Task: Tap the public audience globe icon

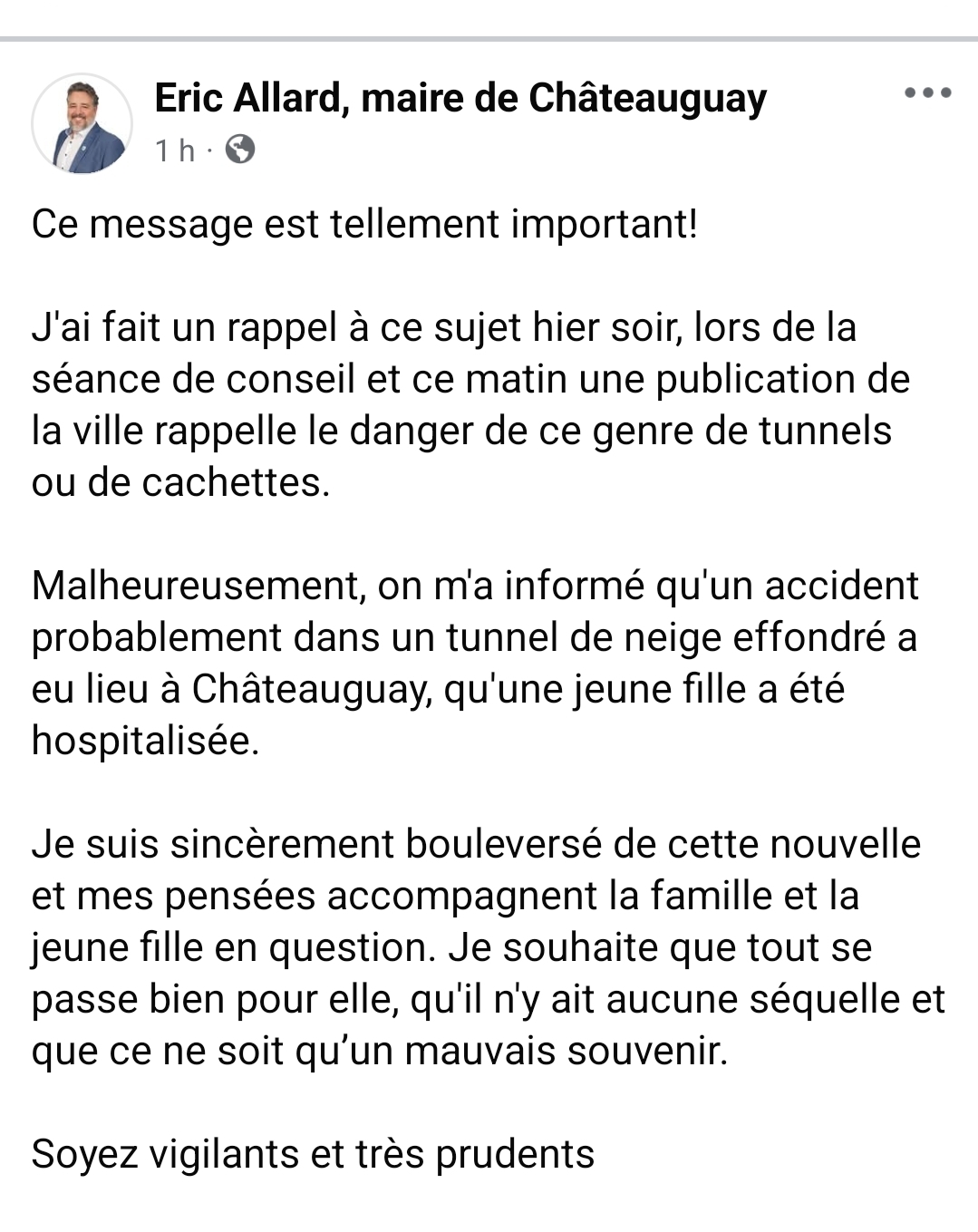Action: coord(239,150)
